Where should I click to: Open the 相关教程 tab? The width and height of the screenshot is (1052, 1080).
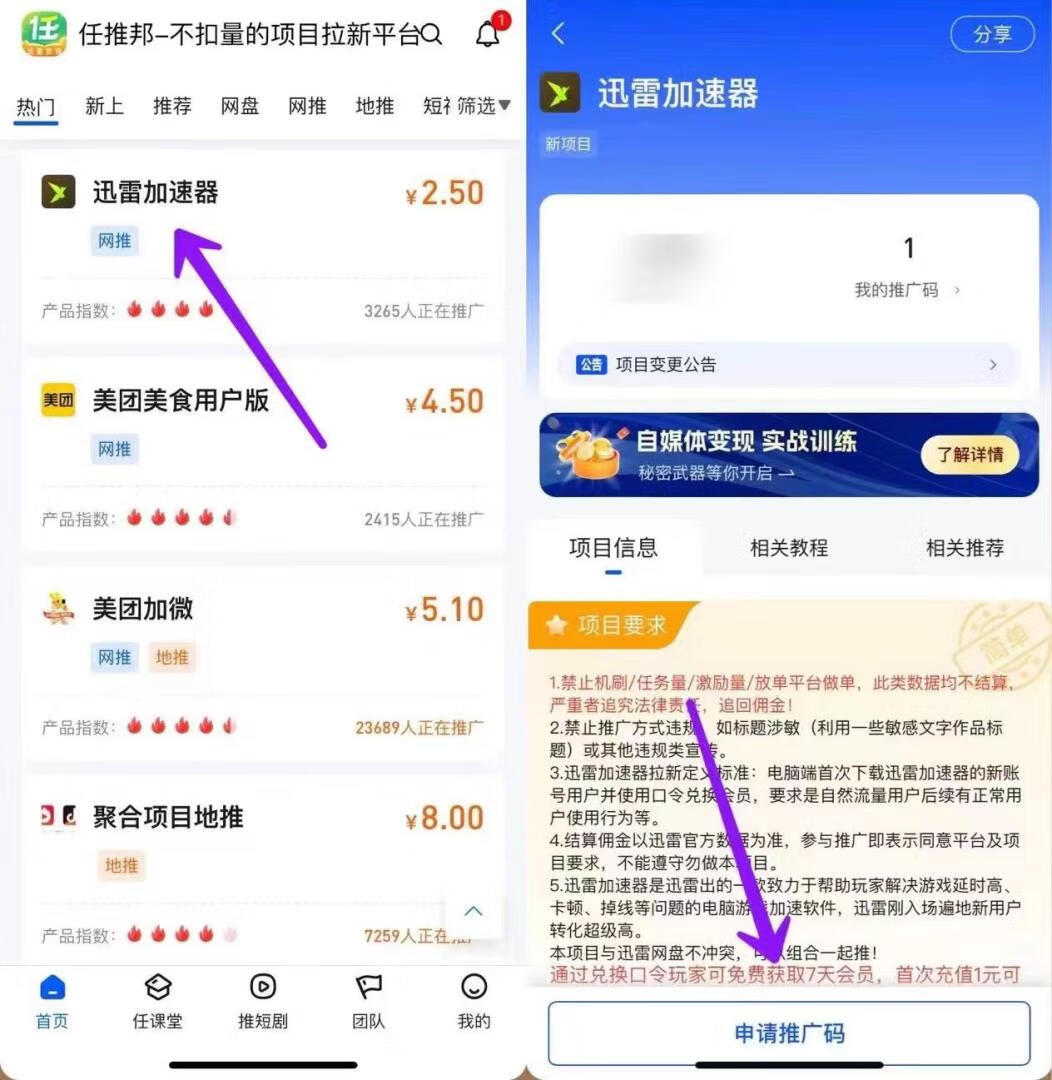[x=788, y=548]
